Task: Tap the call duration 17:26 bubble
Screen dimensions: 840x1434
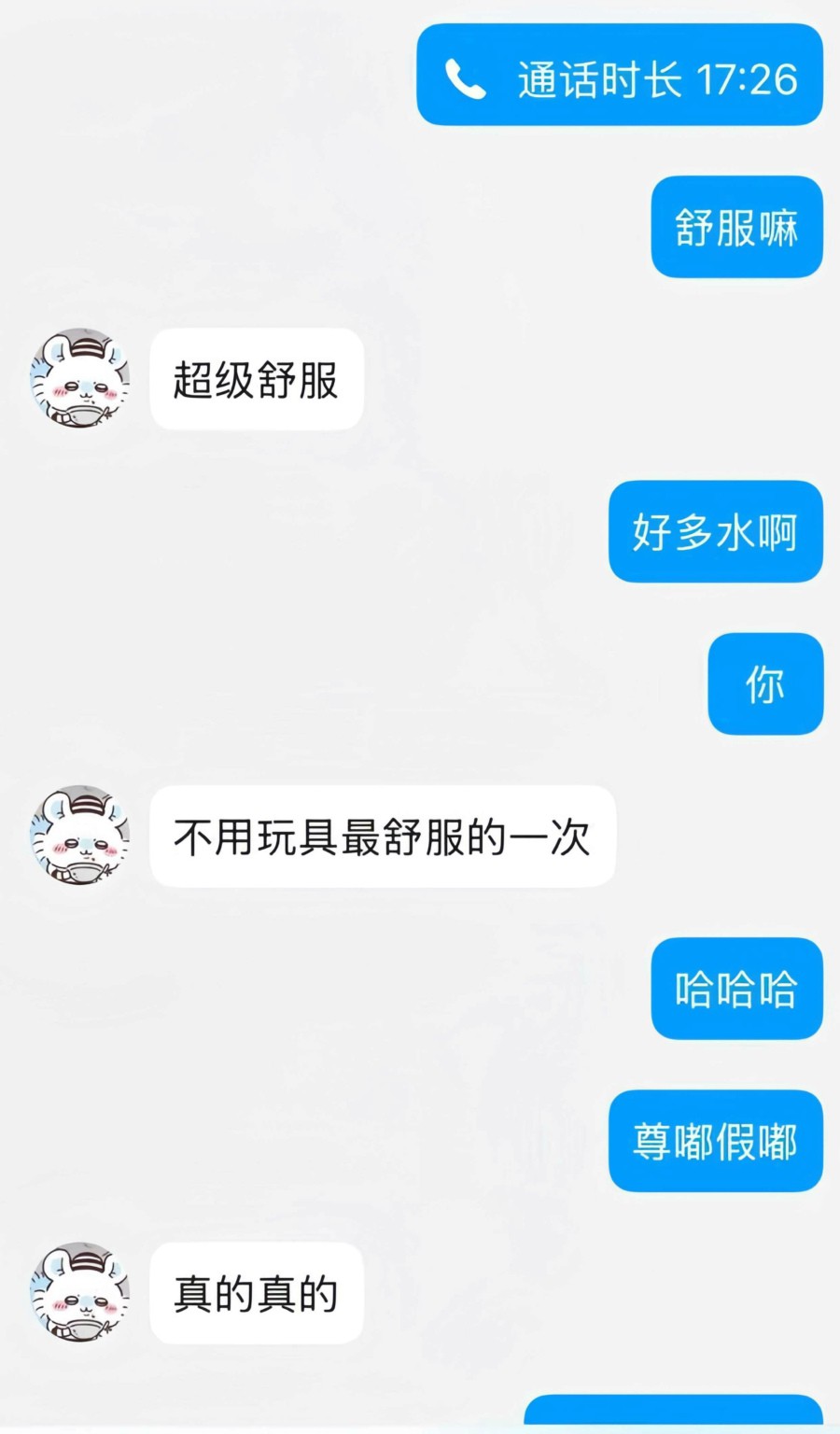Action: pos(620,77)
